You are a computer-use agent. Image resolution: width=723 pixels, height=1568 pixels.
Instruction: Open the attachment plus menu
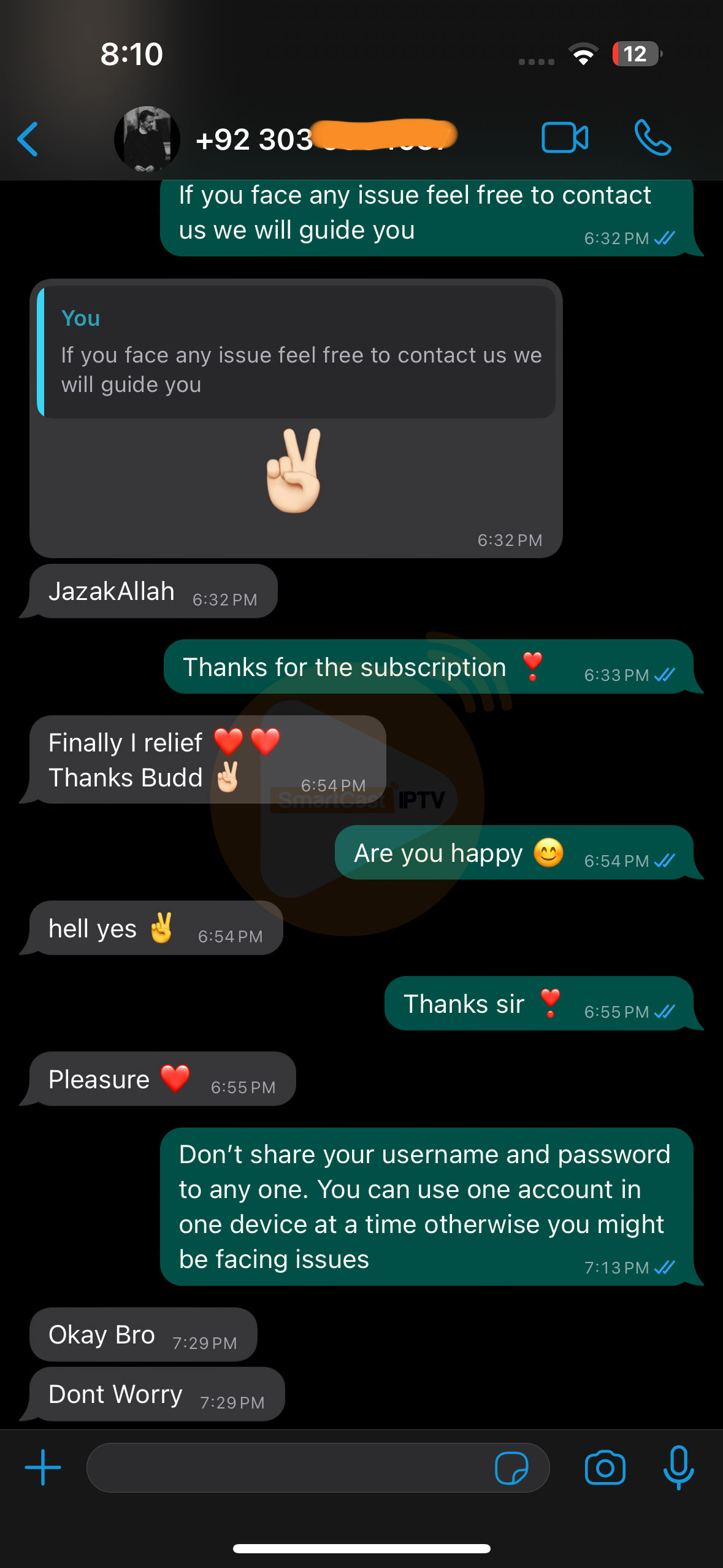click(x=43, y=1467)
